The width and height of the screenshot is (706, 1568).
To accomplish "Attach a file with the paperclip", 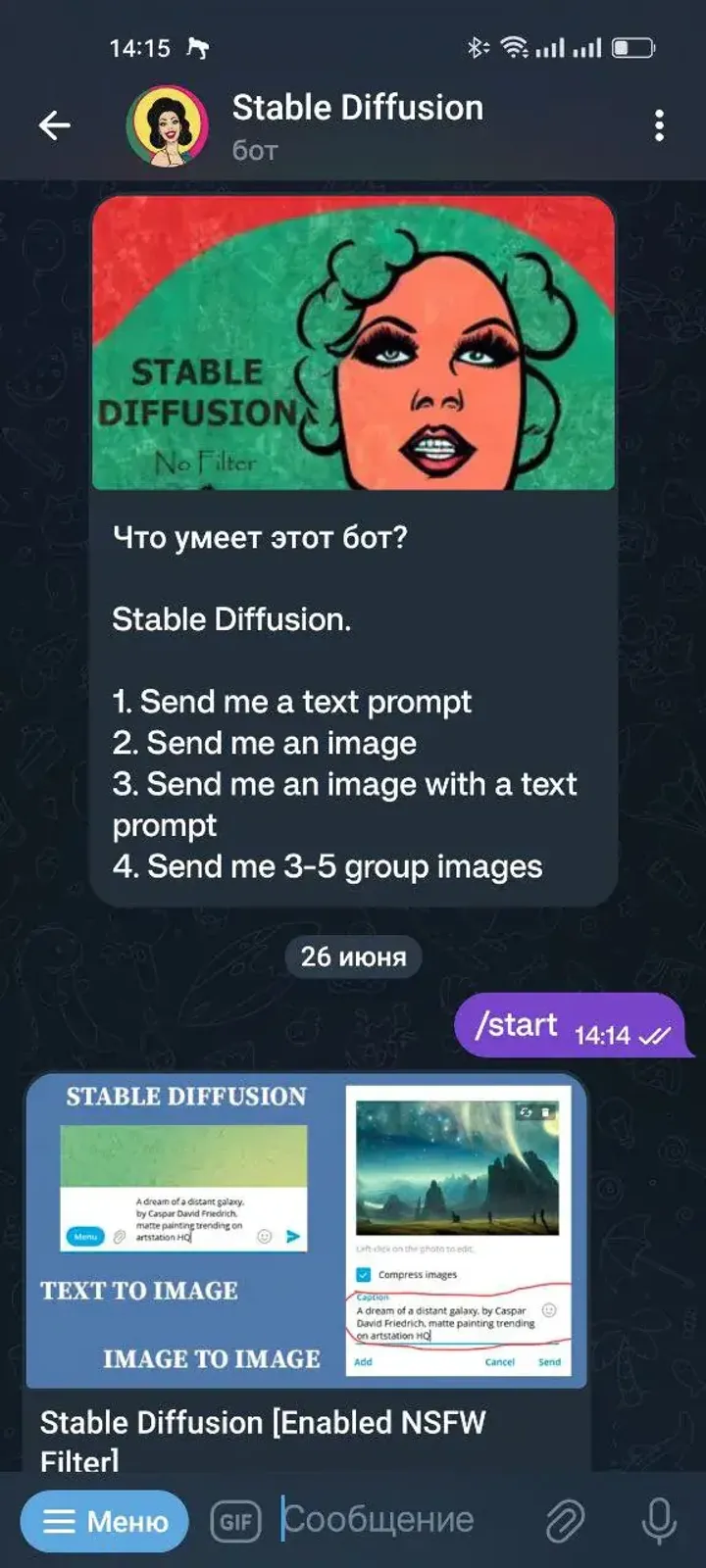I will point(565,1521).
